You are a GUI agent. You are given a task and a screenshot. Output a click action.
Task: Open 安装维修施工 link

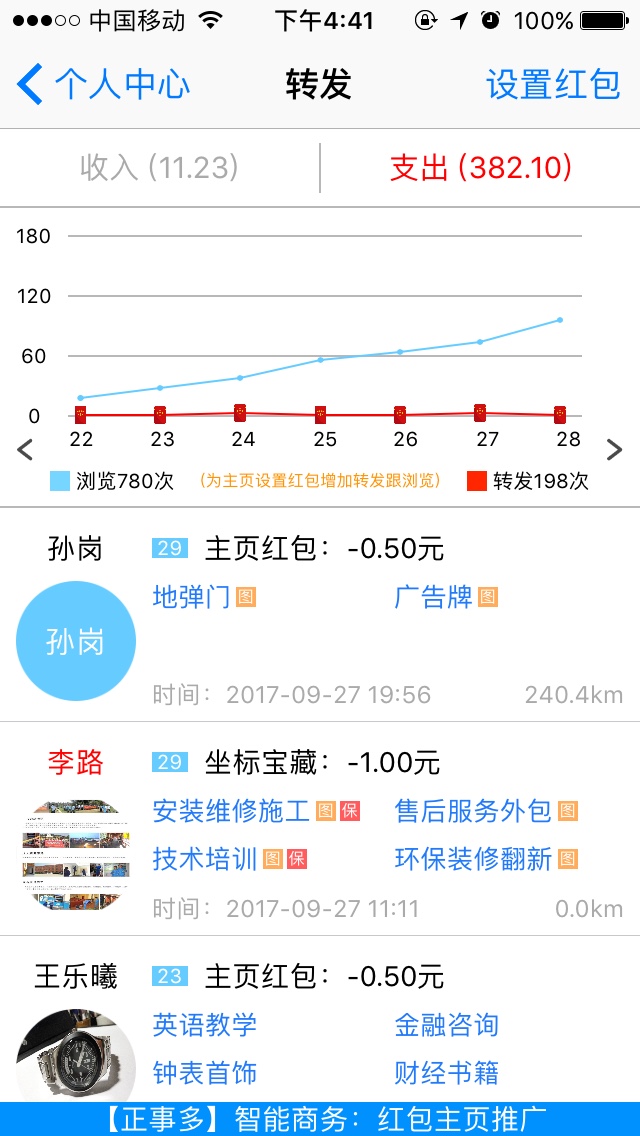[231, 811]
